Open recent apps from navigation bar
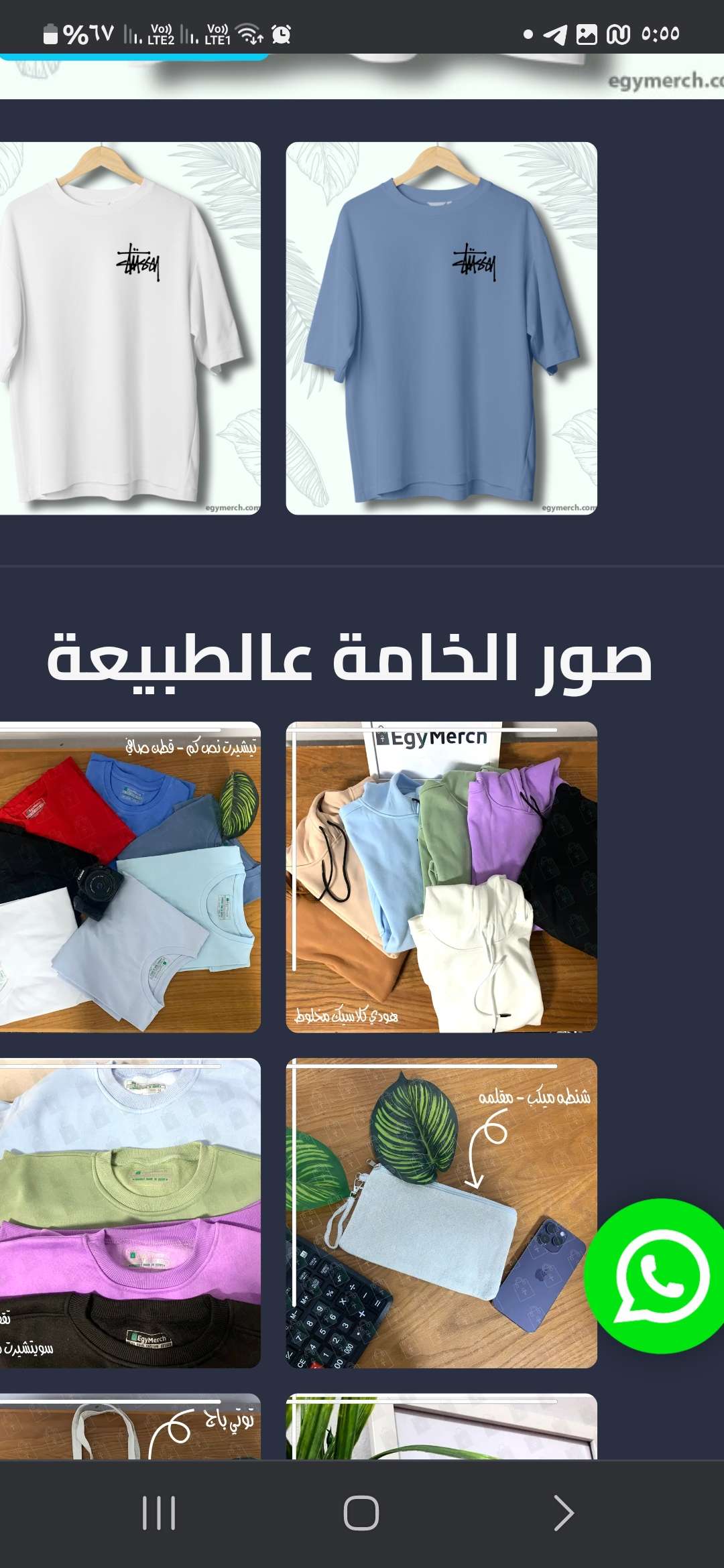This screenshot has height=1568, width=724. click(x=159, y=1513)
